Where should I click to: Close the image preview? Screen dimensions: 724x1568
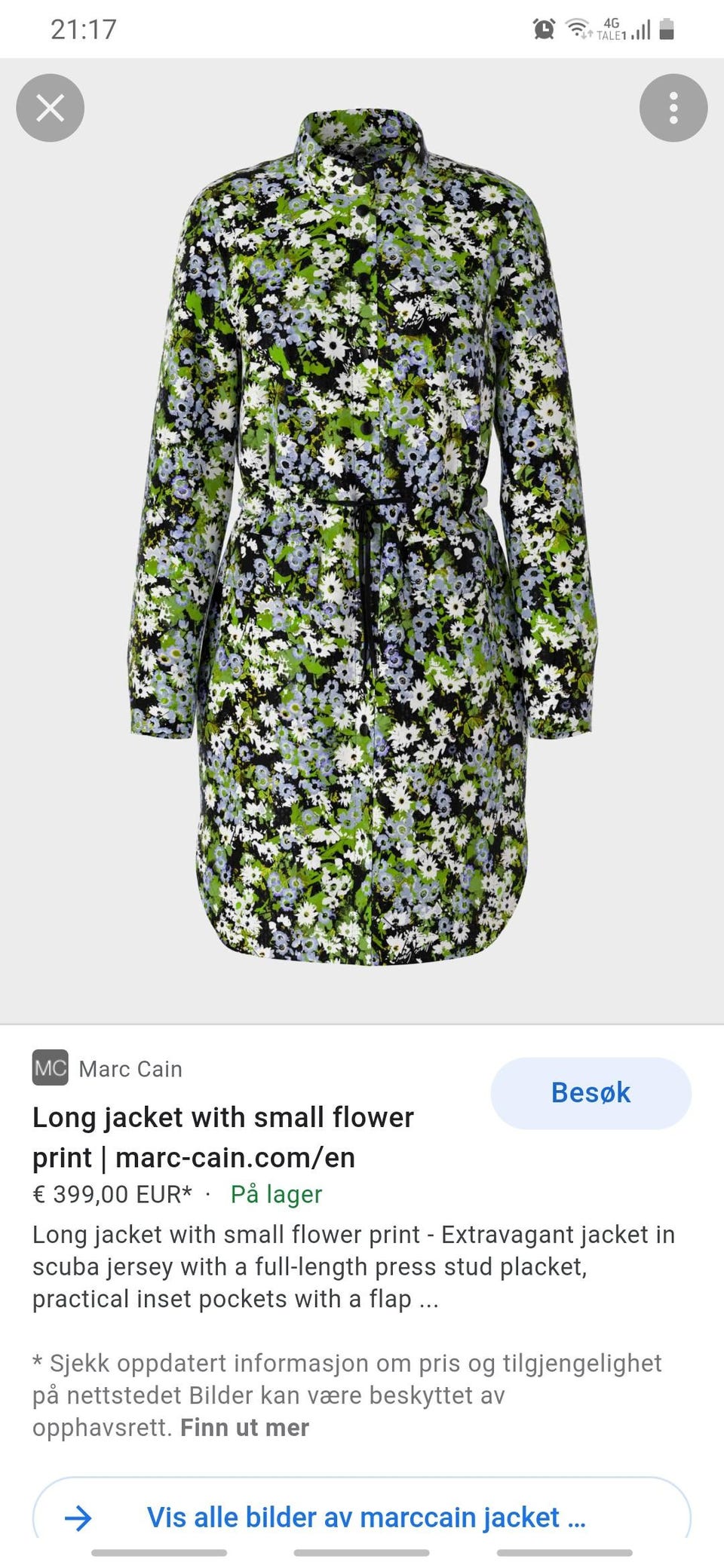tap(50, 108)
